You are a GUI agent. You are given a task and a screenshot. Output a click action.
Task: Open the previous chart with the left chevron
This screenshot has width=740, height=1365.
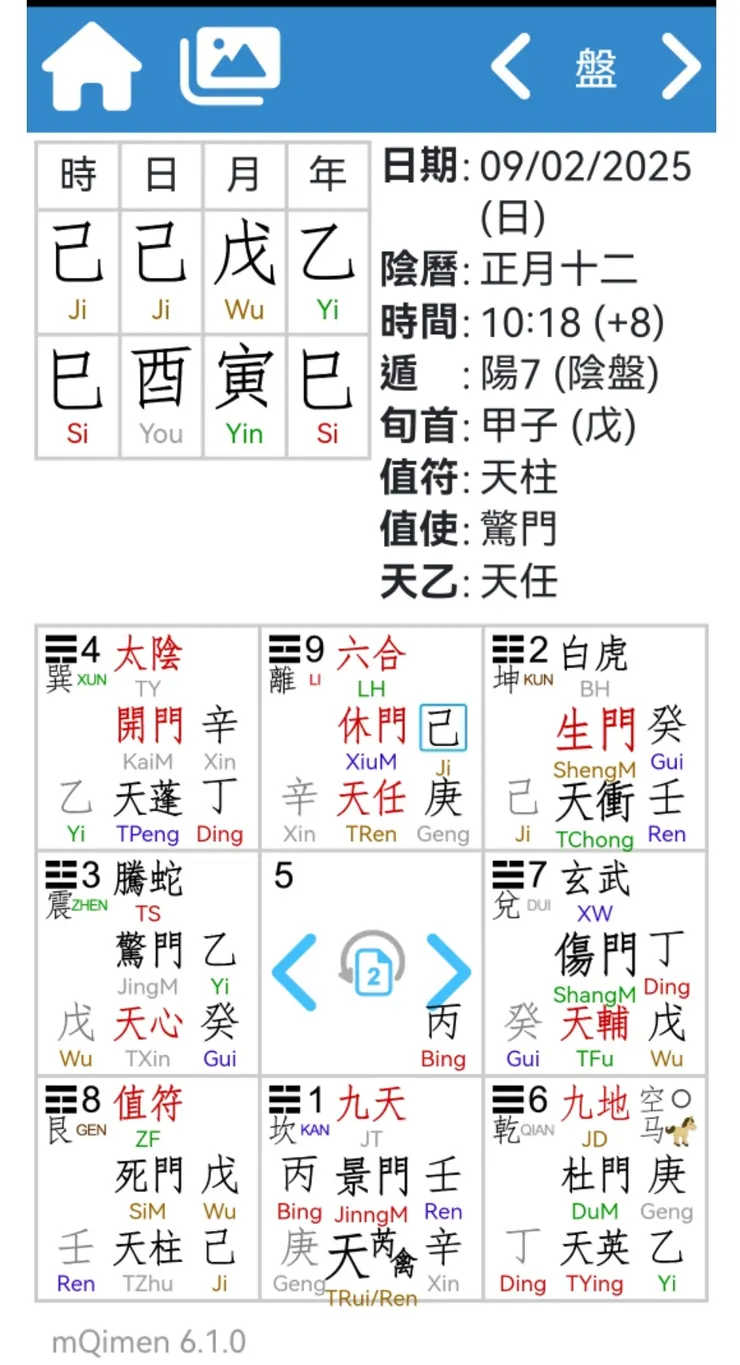(512, 66)
